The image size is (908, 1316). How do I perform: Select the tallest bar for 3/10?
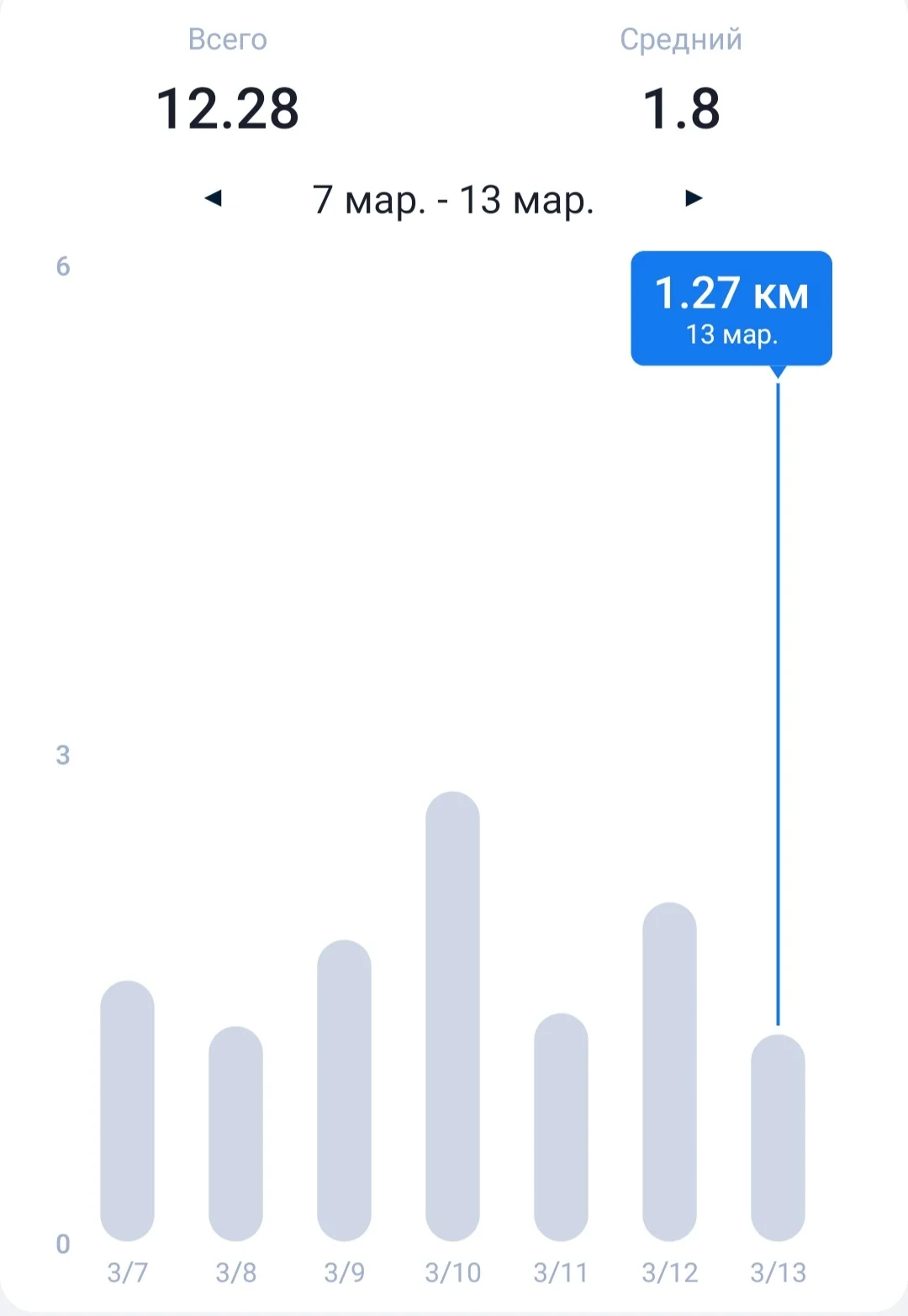point(452,1016)
